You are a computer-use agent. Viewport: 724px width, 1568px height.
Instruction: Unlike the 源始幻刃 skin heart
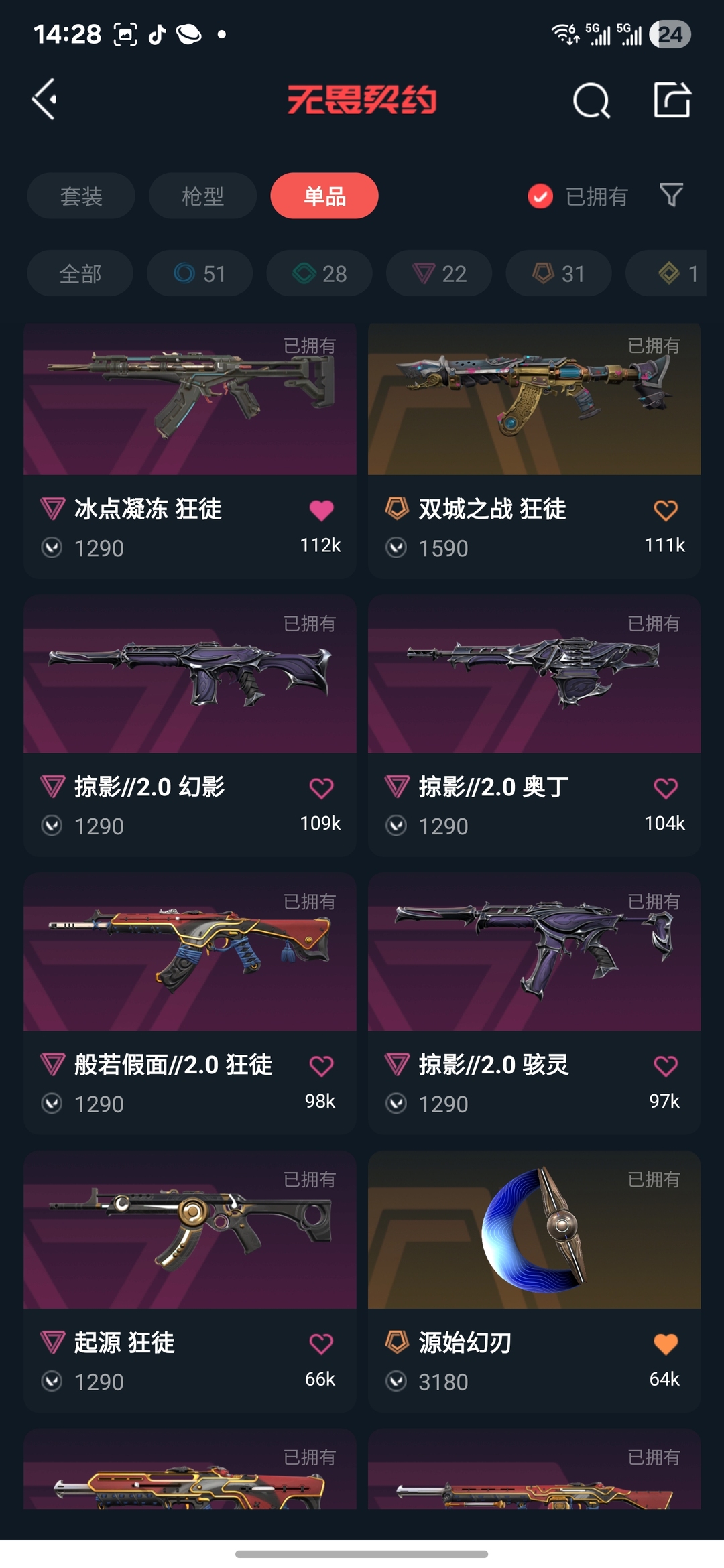pyautogui.click(x=665, y=1344)
